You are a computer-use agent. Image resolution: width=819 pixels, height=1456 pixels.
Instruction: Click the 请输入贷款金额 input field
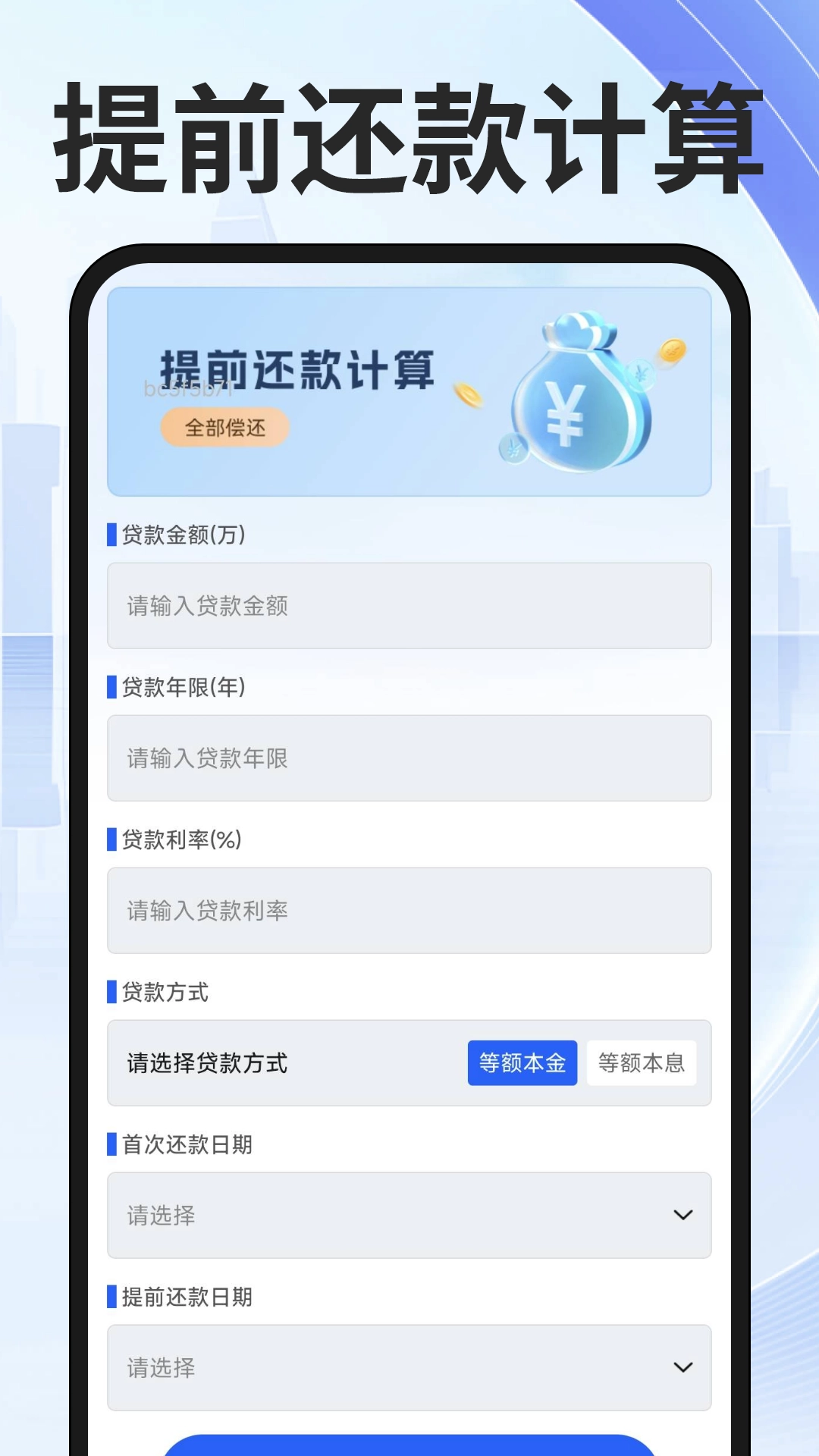click(409, 607)
